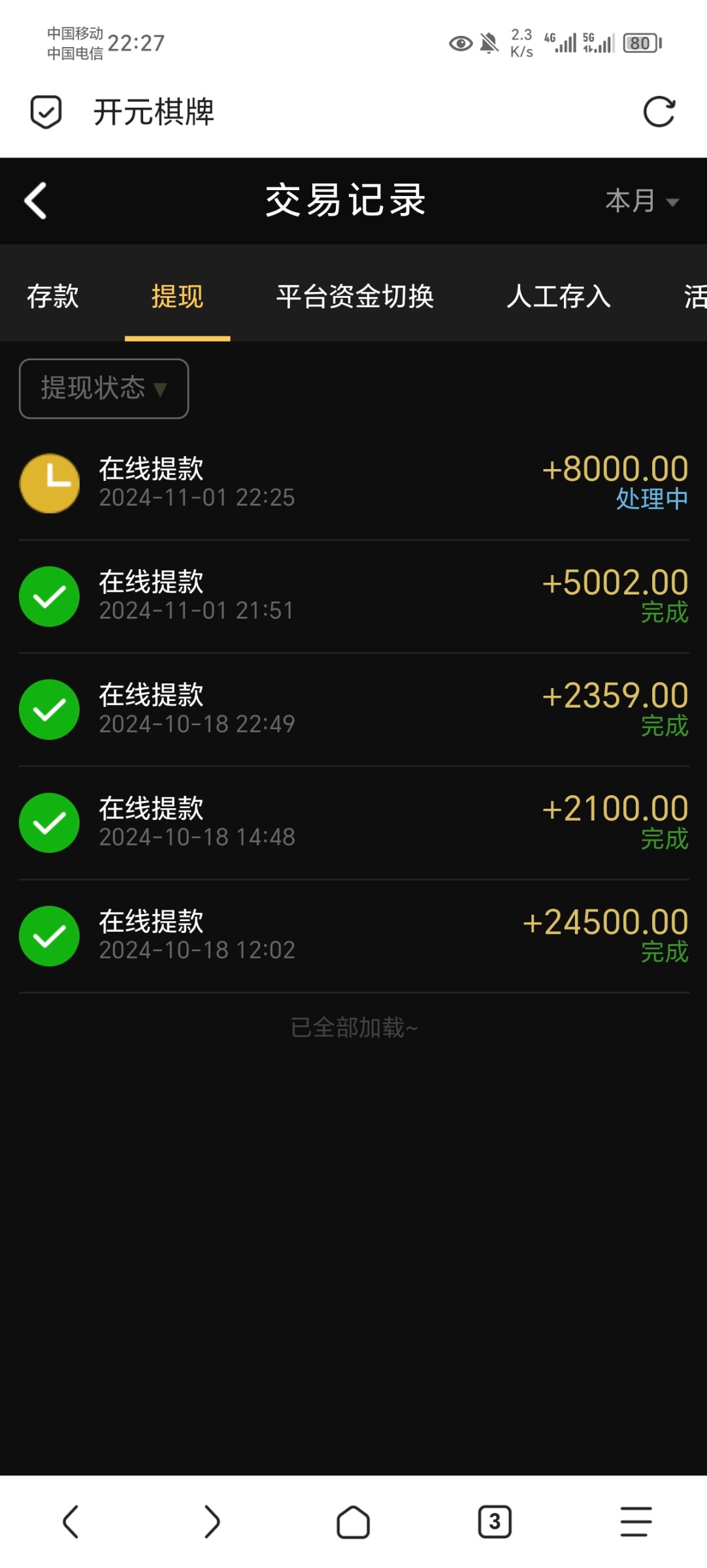
Task: Go to the browser home page
Action: click(x=354, y=1522)
